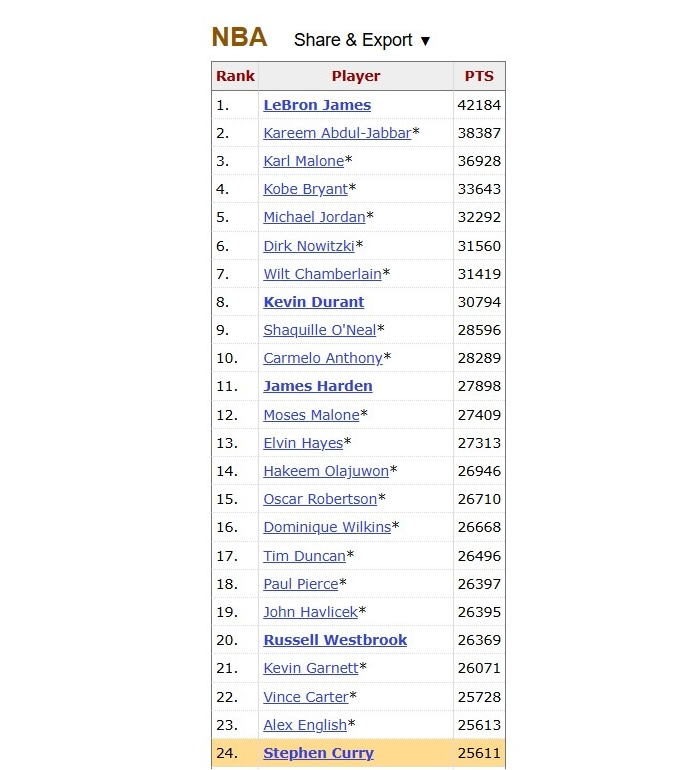This screenshot has width=680, height=770.
Task: Select the Michael Jordan link
Action: [314, 217]
